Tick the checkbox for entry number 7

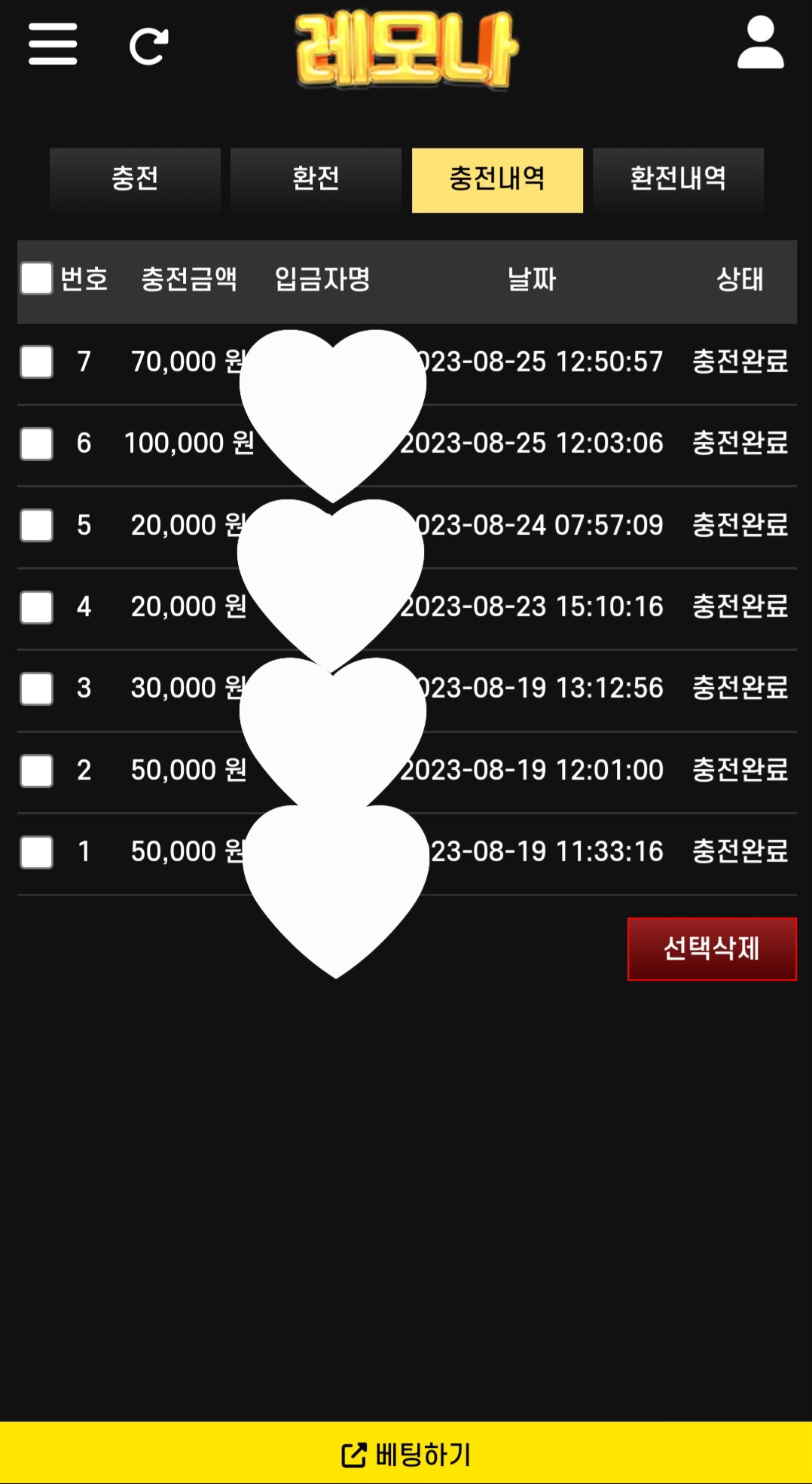(x=36, y=362)
